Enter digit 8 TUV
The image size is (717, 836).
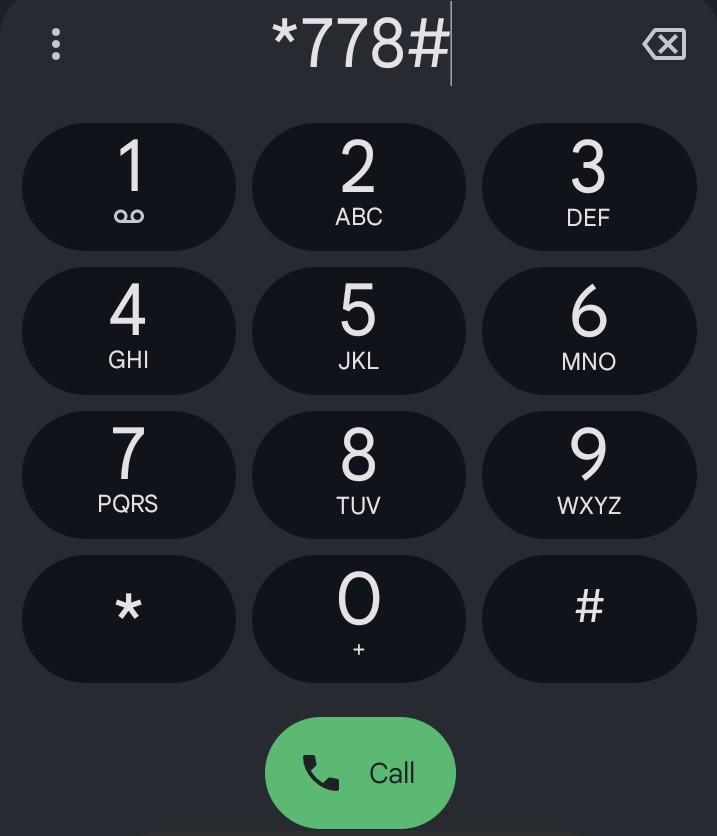[x=358, y=474]
